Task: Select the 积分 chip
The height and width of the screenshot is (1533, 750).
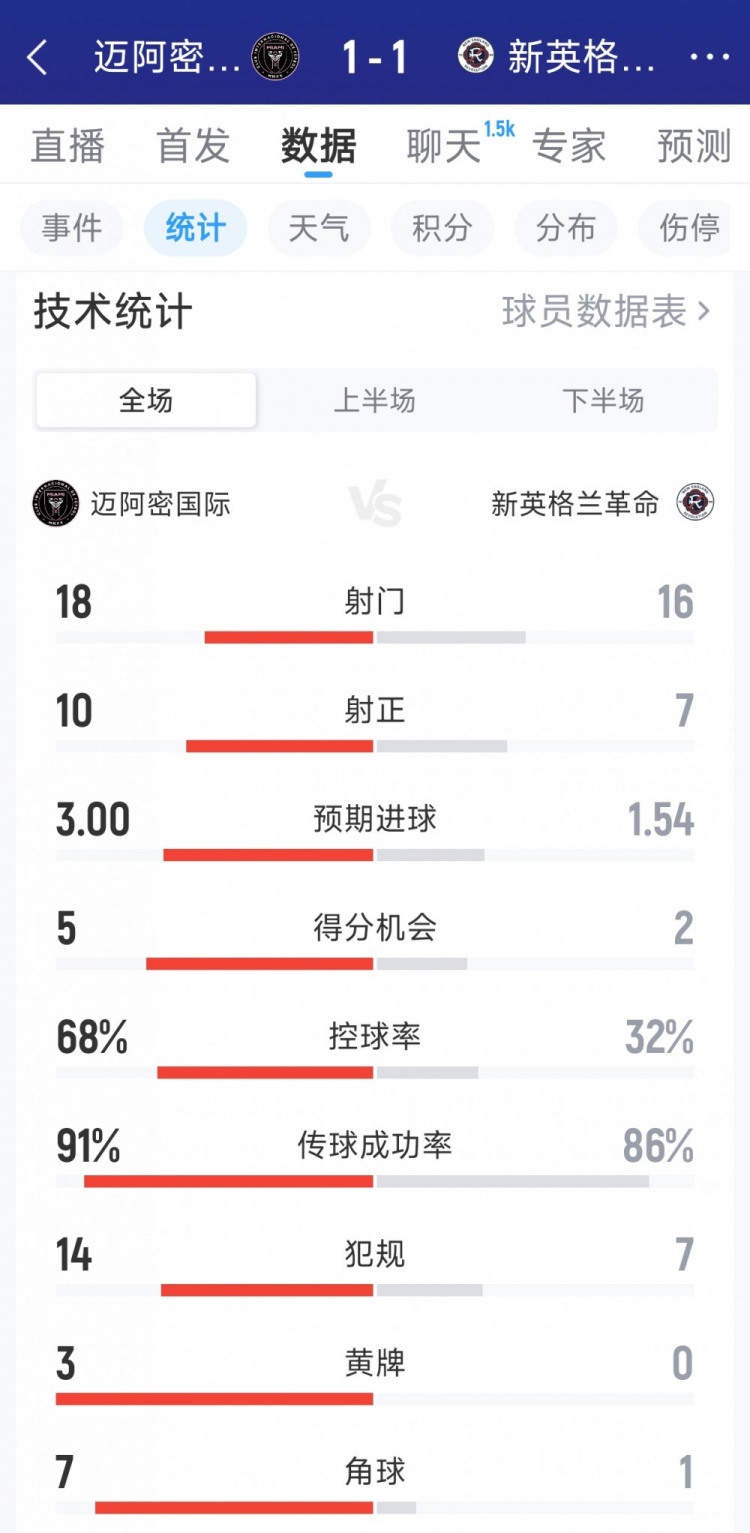Action: click(x=442, y=228)
